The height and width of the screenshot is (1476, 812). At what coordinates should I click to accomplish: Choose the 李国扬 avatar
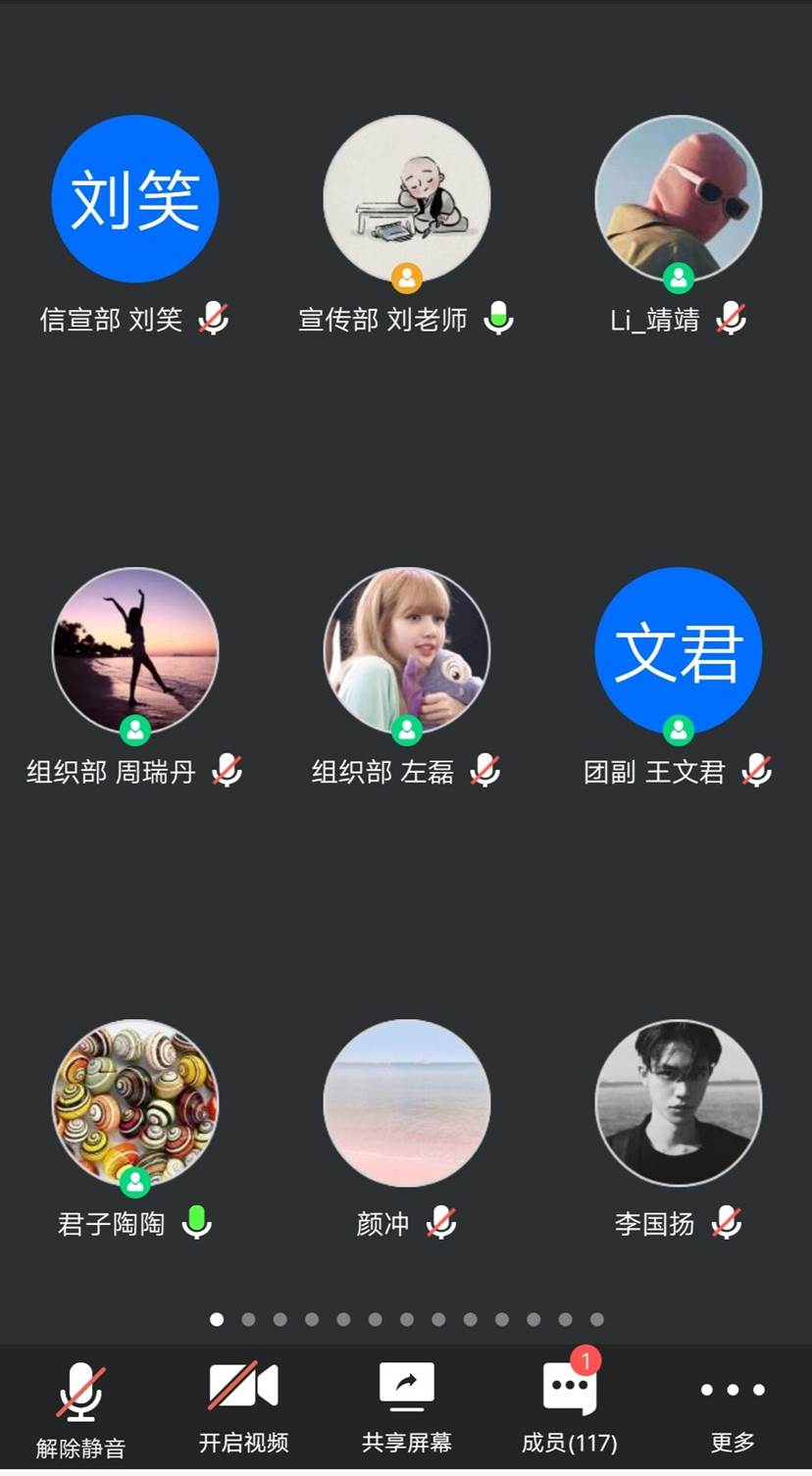[678, 1102]
